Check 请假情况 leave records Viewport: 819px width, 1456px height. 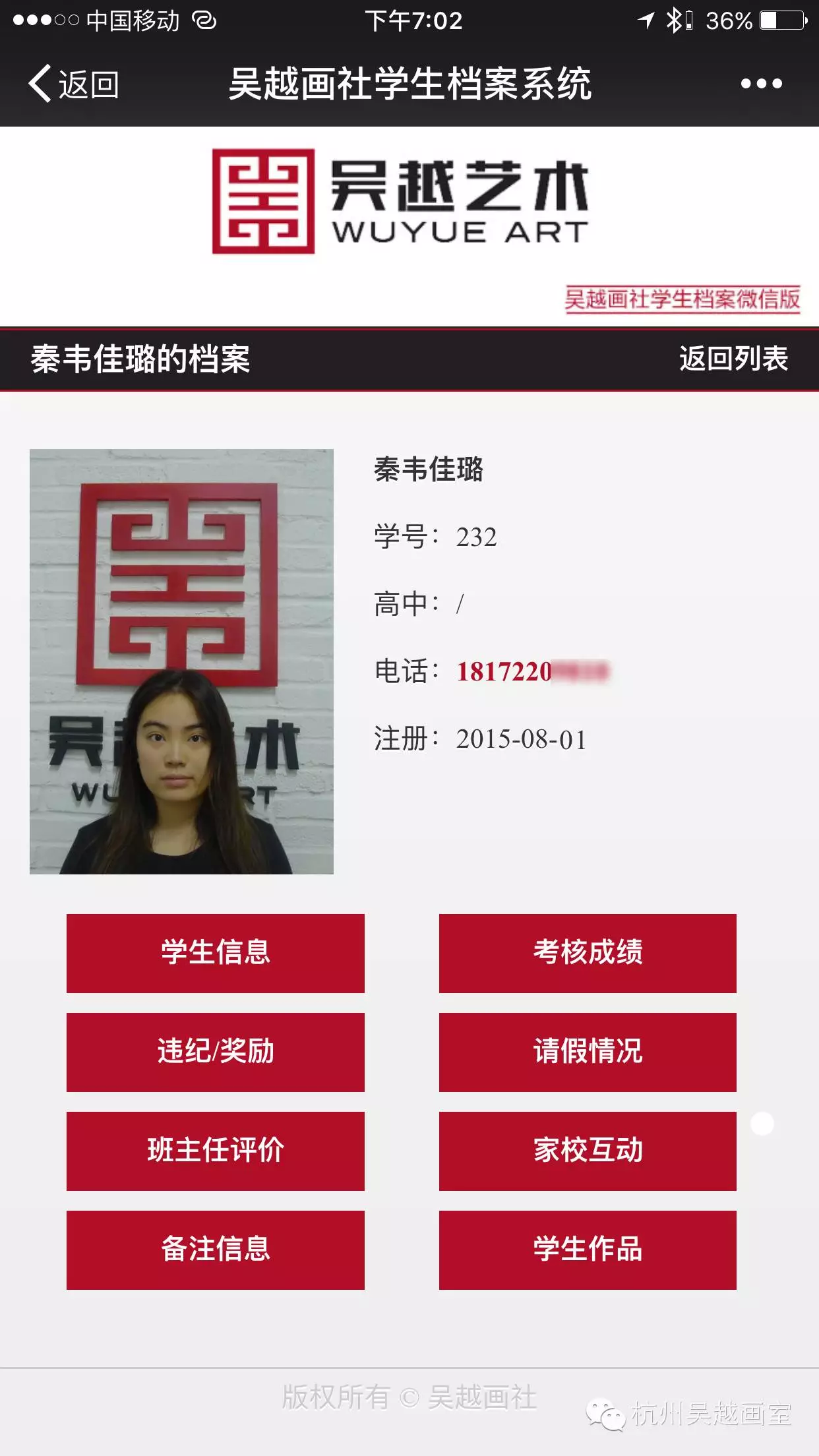[588, 1052]
